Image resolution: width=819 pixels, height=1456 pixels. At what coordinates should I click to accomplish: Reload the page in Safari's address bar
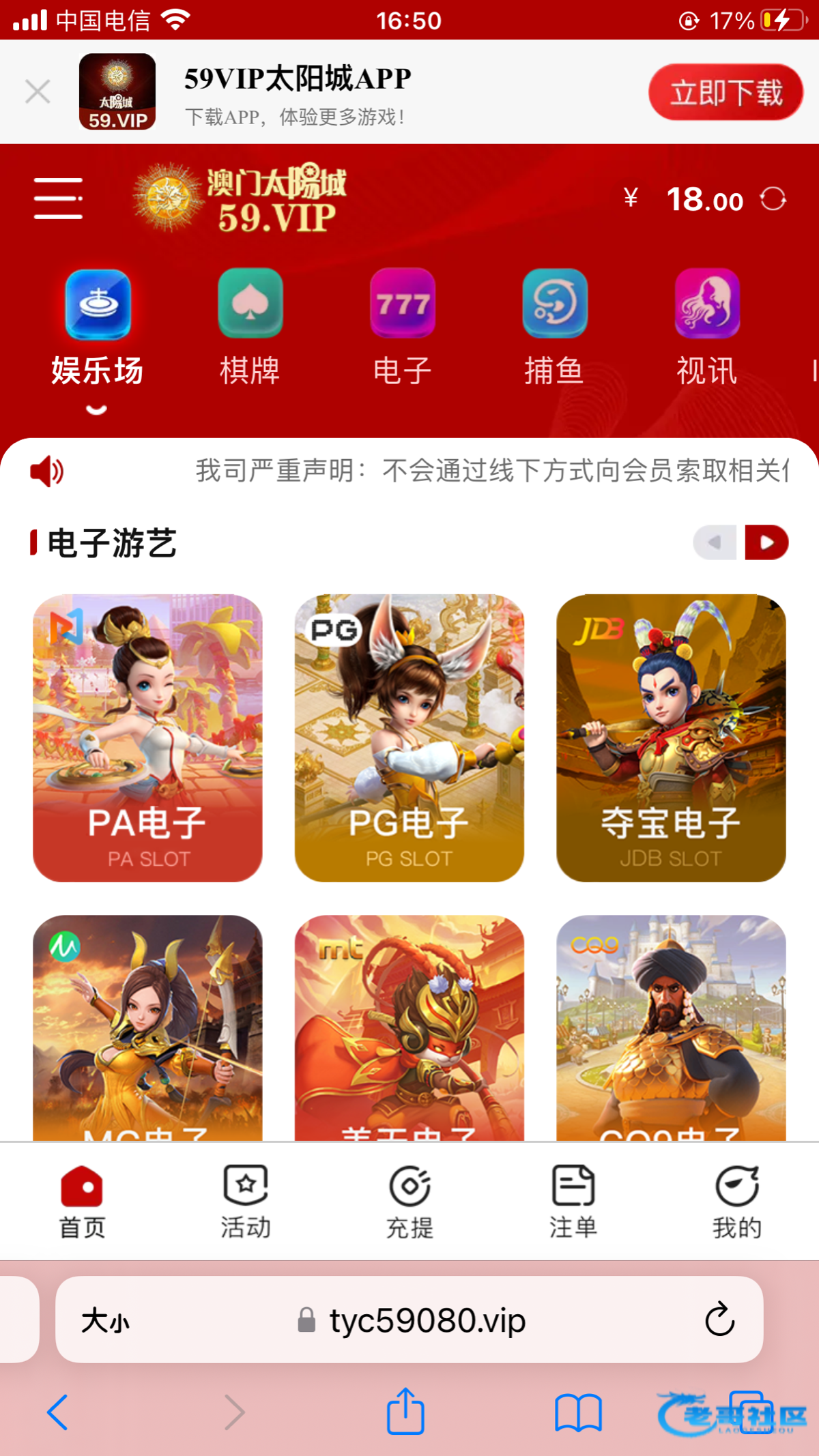pyautogui.click(x=719, y=1320)
